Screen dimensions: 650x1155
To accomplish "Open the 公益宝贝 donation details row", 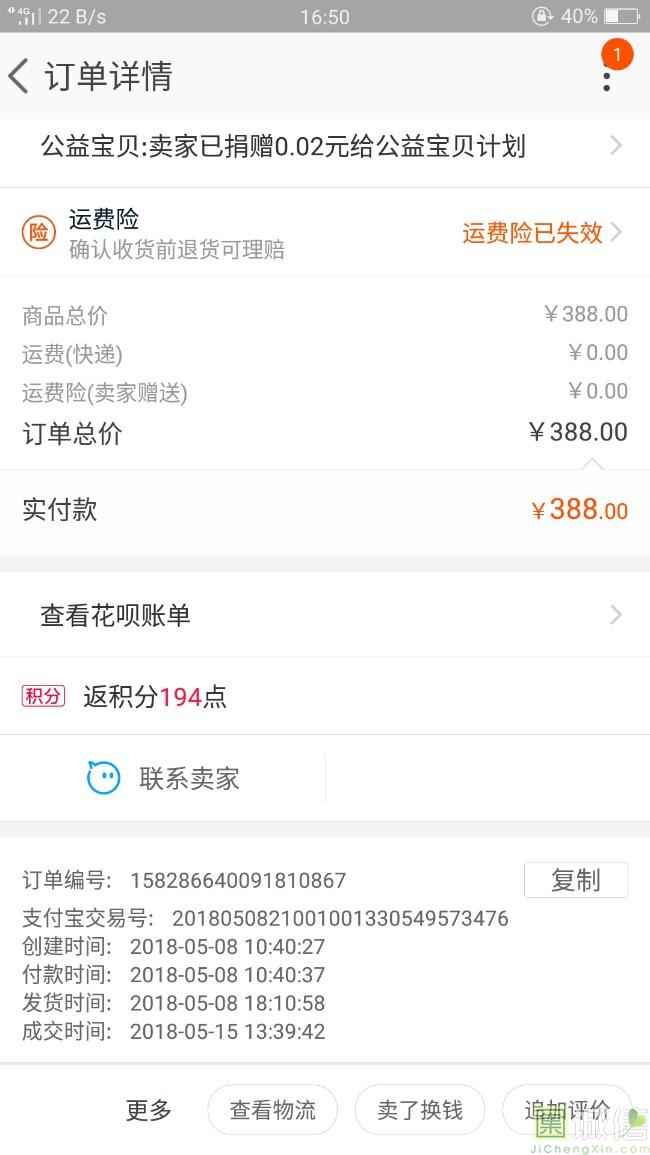I will (325, 147).
